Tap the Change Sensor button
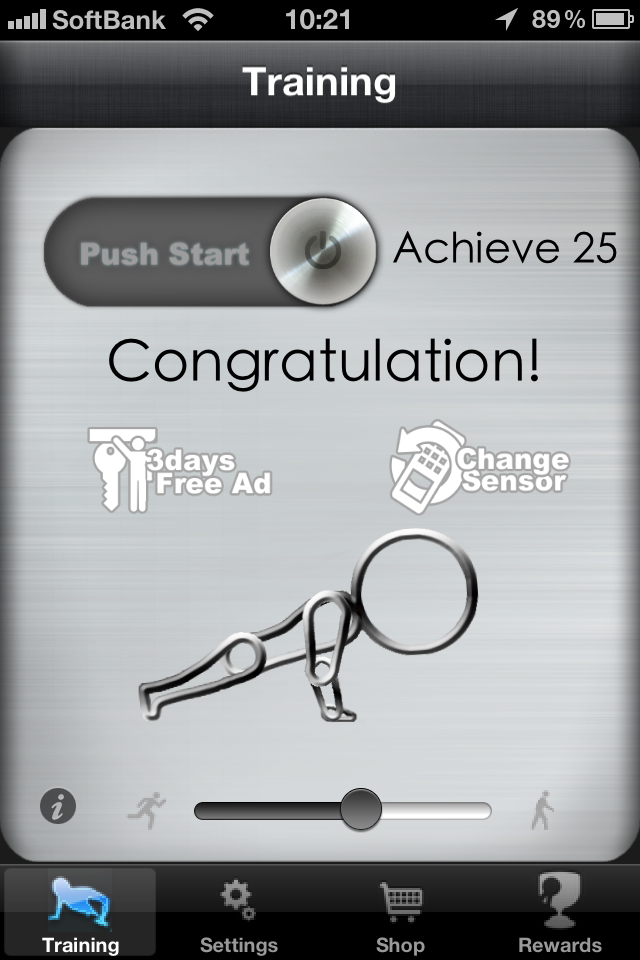 480,469
